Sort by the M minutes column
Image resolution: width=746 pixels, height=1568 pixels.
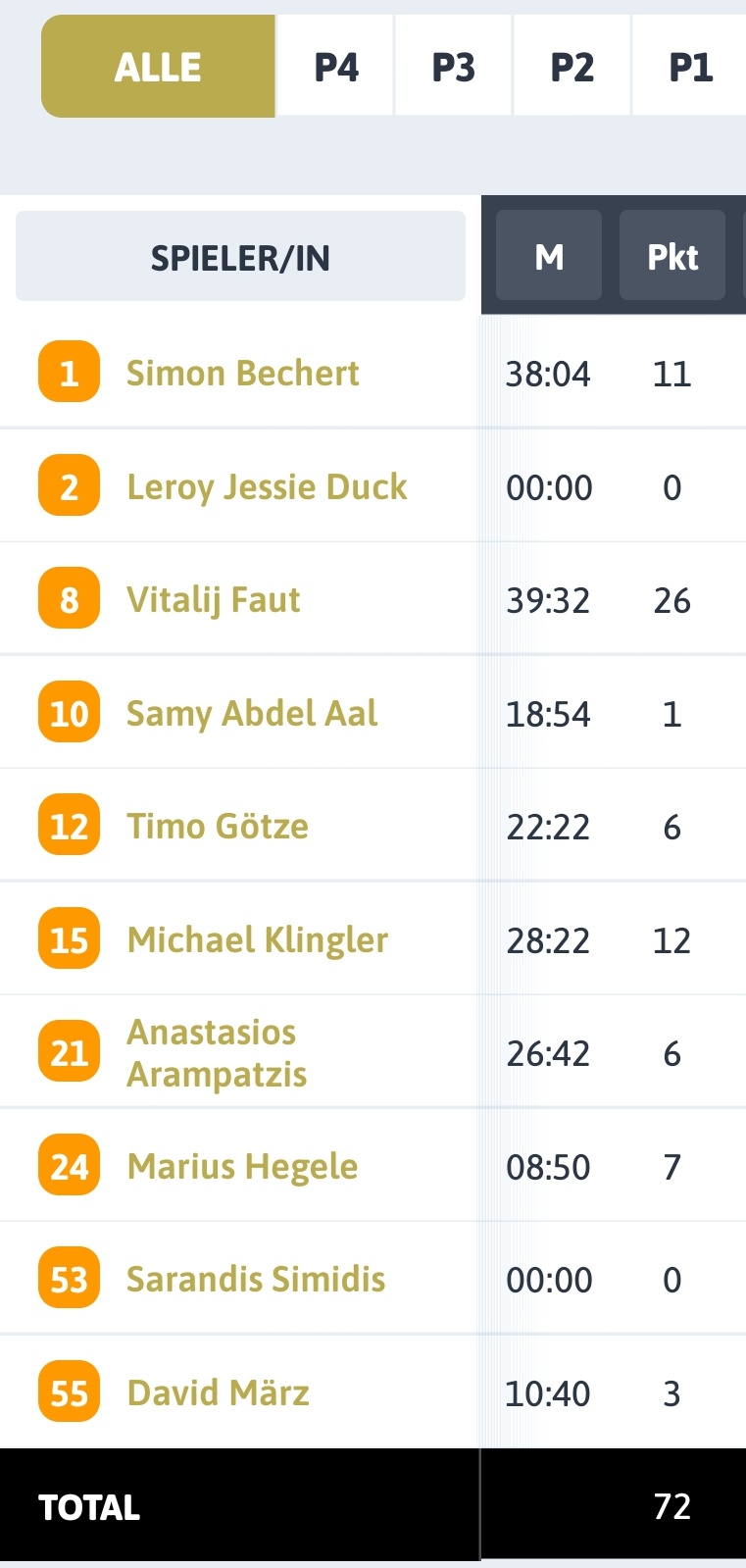click(x=549, y=256)
